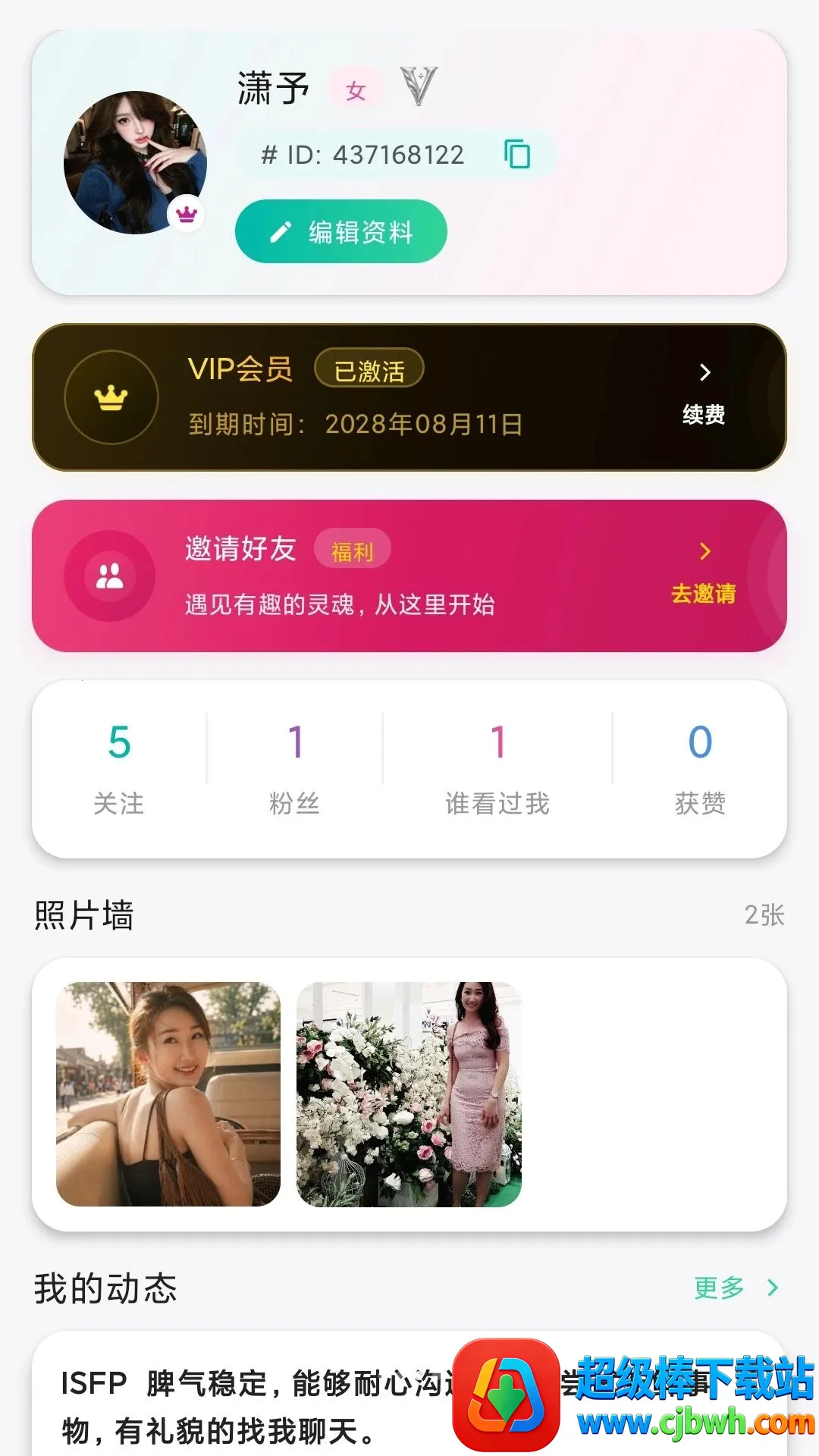
Task: Copy the user ID 437168122
Action: pyautogui.click(x=517, y=155)
